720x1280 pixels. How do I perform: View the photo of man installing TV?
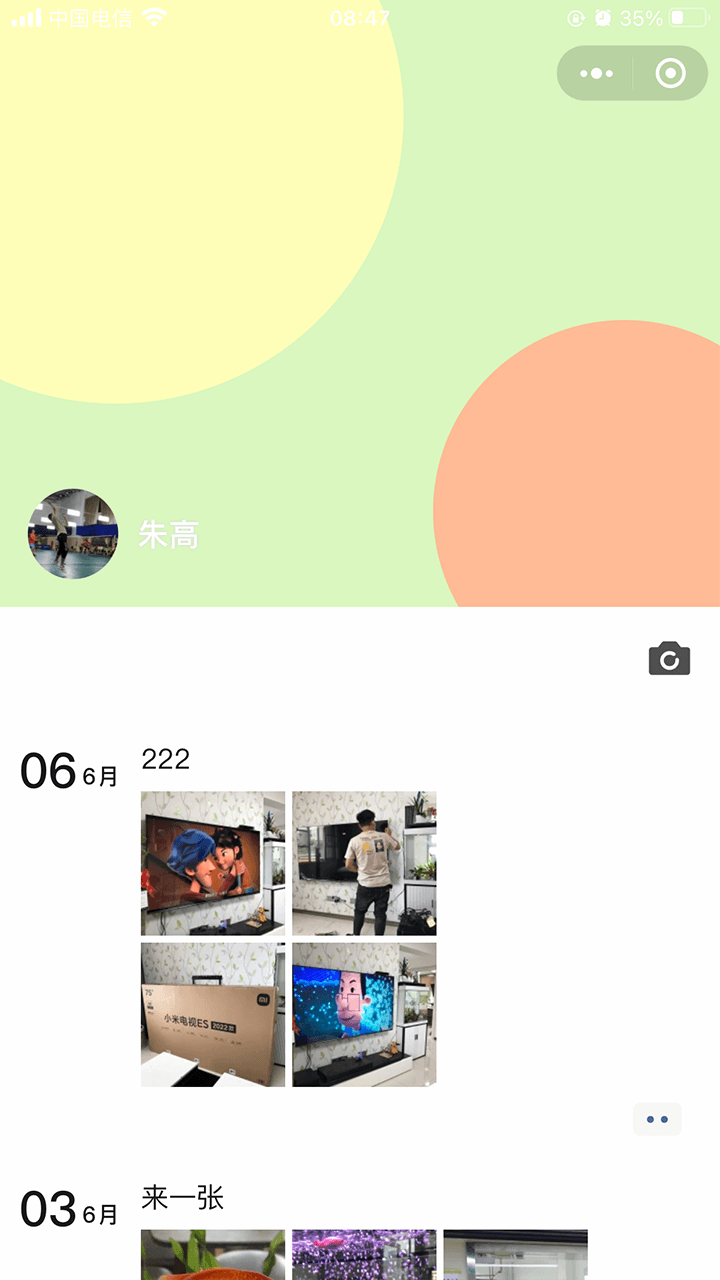coord(364,863)
